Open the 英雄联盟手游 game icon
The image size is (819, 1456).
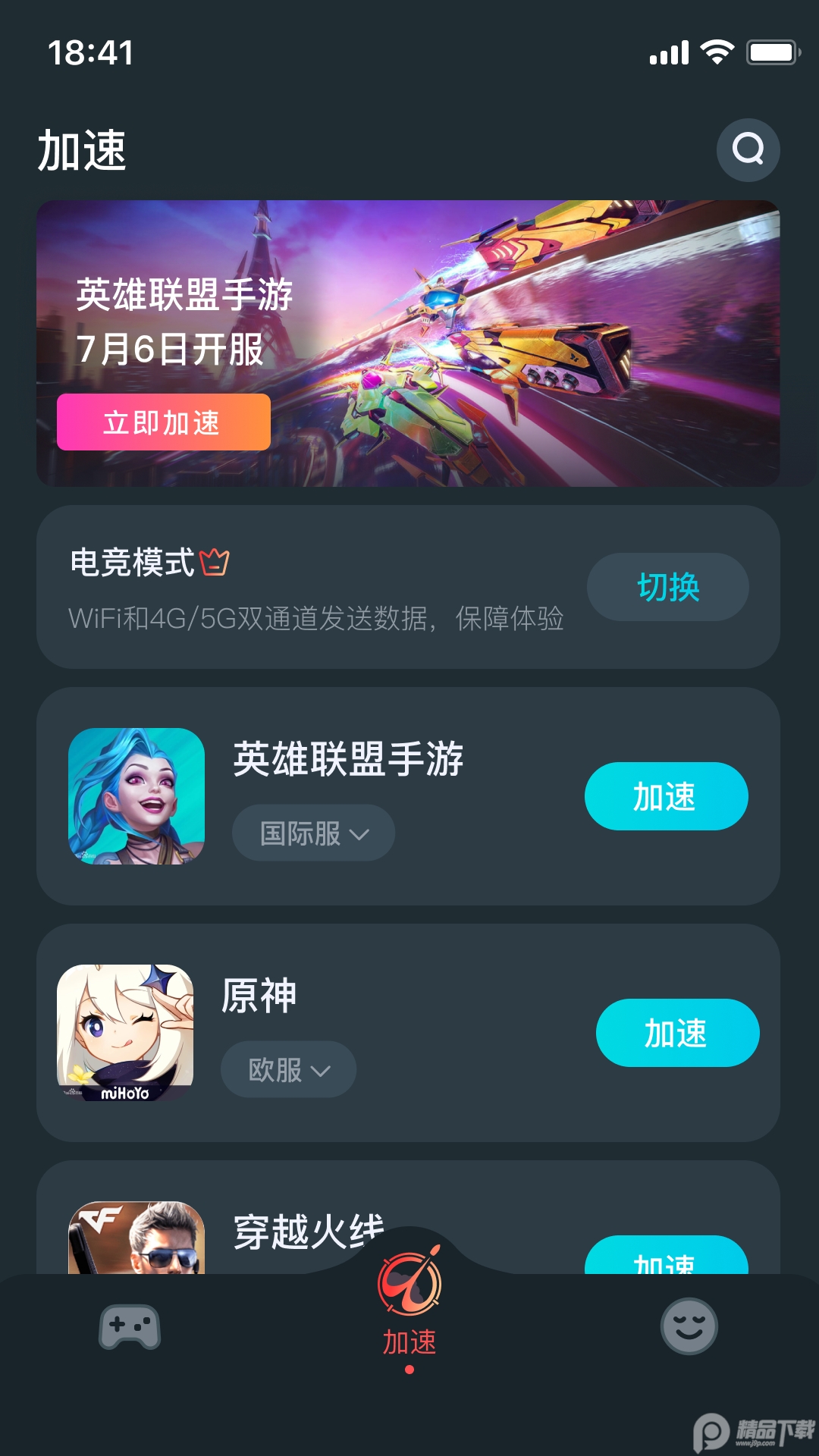click(x=136, y=796)
